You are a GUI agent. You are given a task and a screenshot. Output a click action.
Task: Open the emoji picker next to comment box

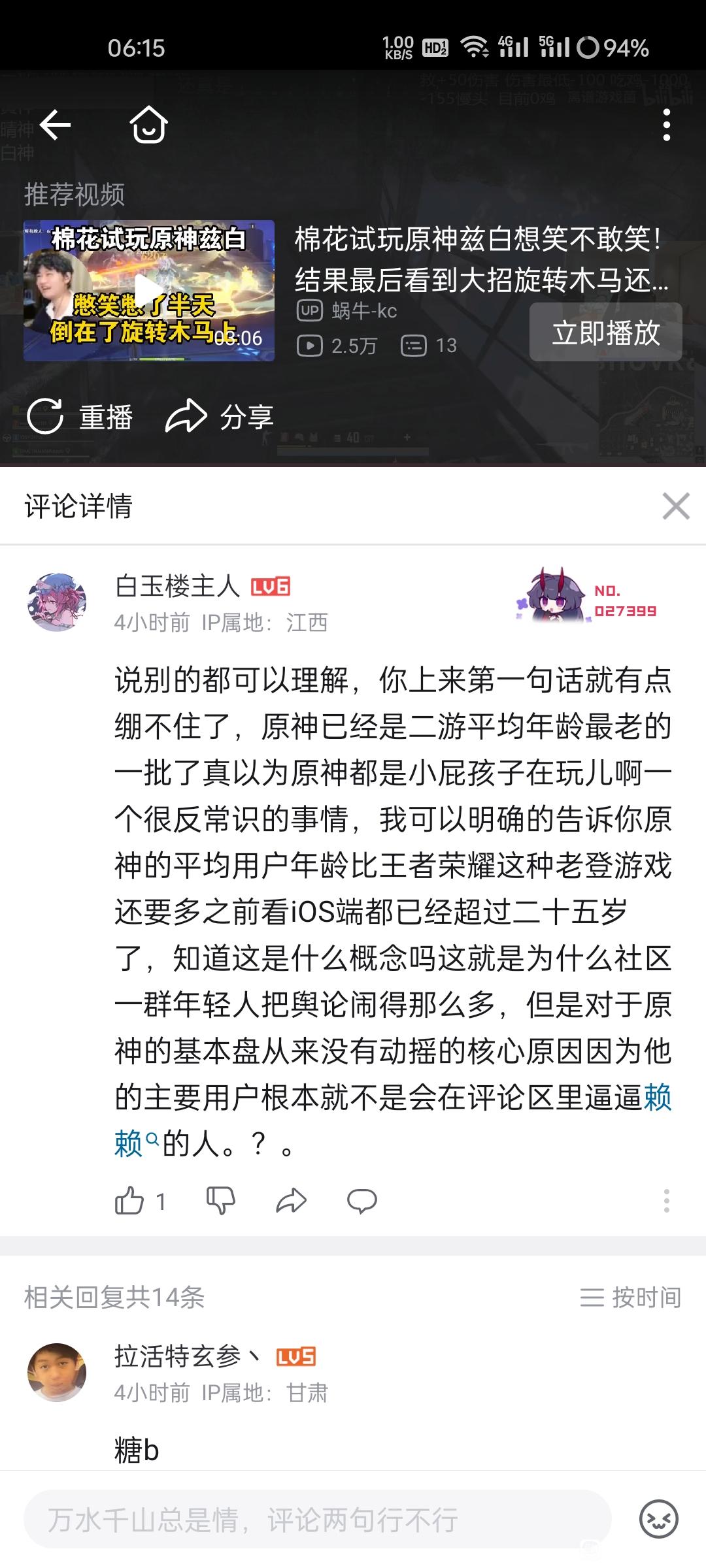pyautogui.click(x=658, y=1519)
